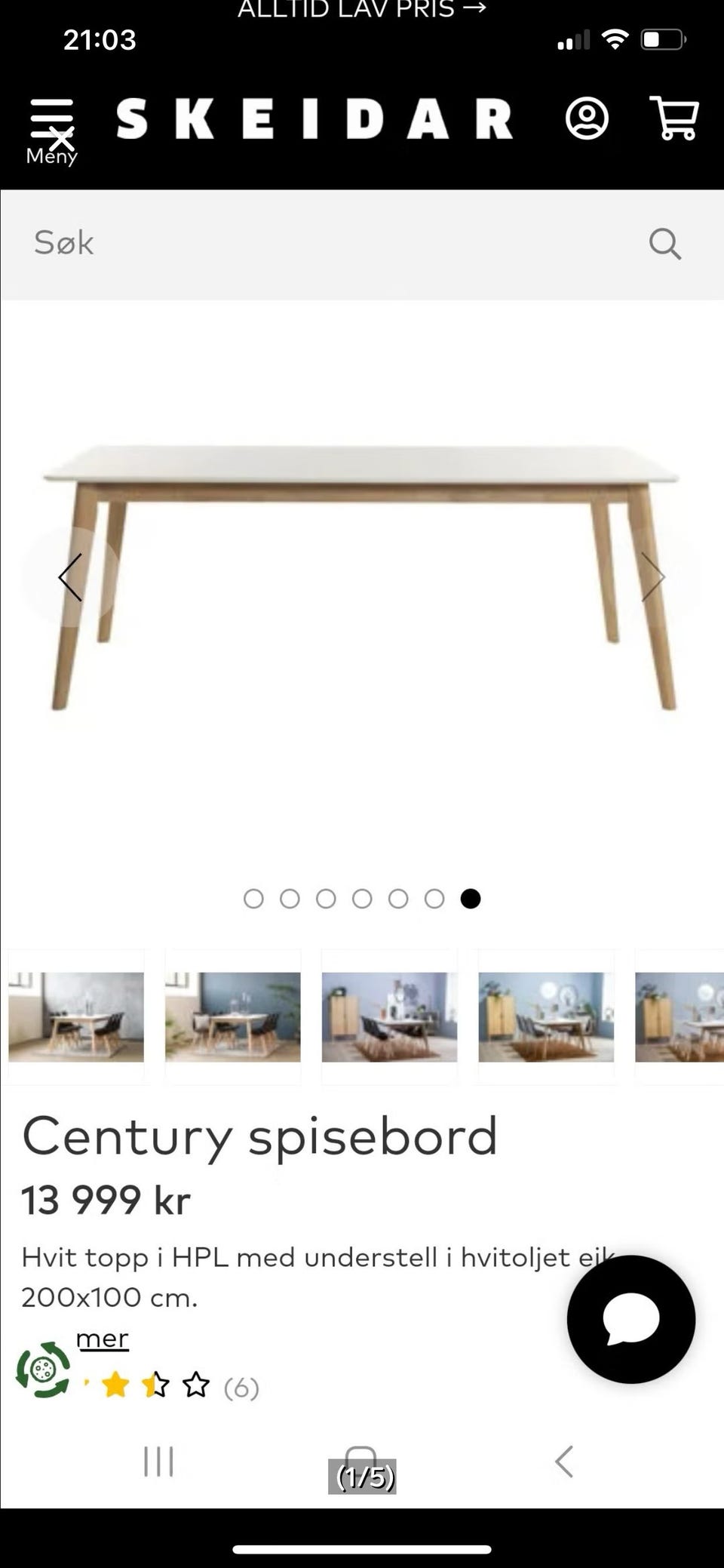The width and height of the screenshot is (724, 1568).
Task: Open the SKEIDAR account profile icon
Action: click(x=589, y=119)
